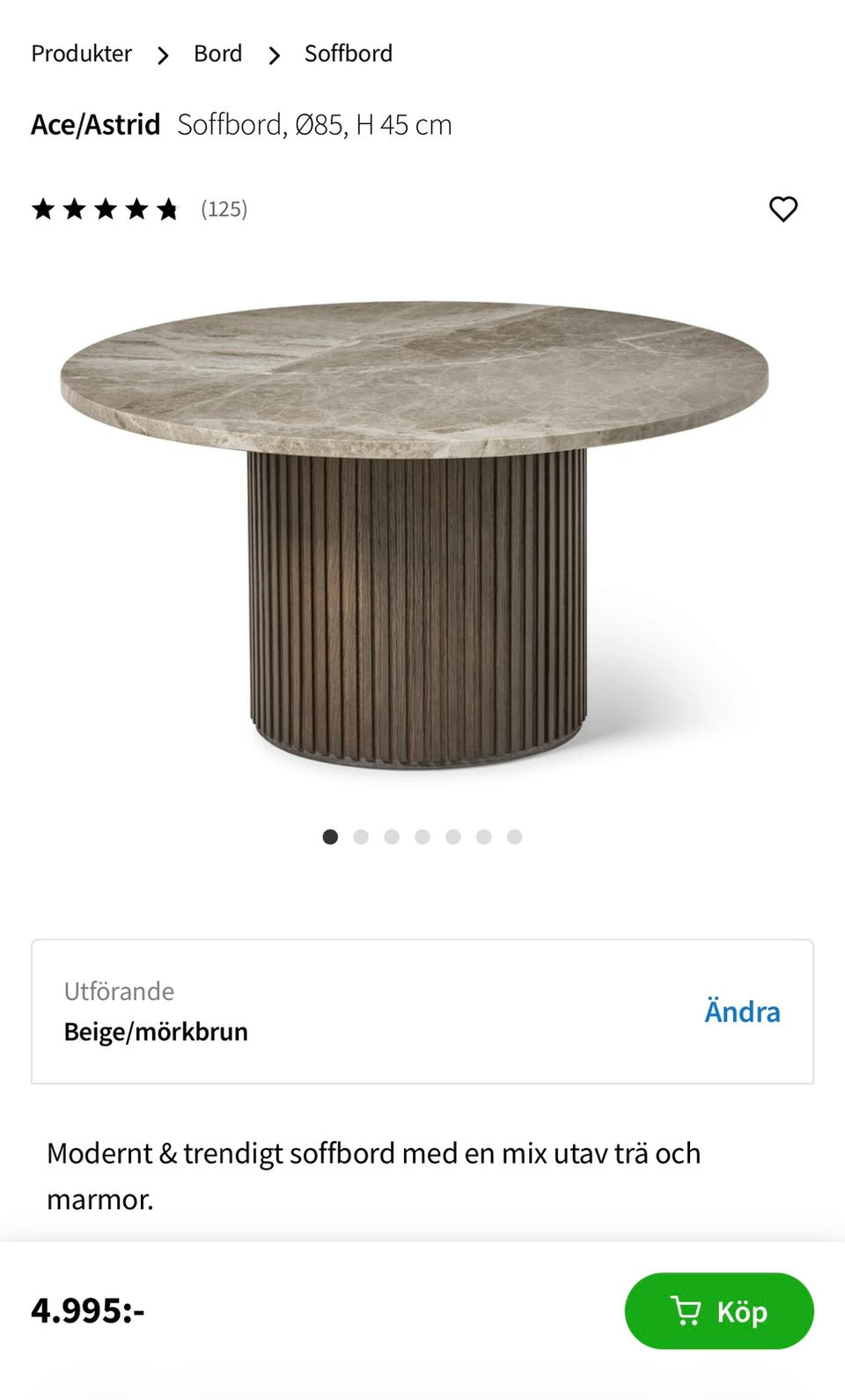The image size is (845, 1400).
Task: Open the Soffbord category from breadcrumb
Action: tap(348, 53)
